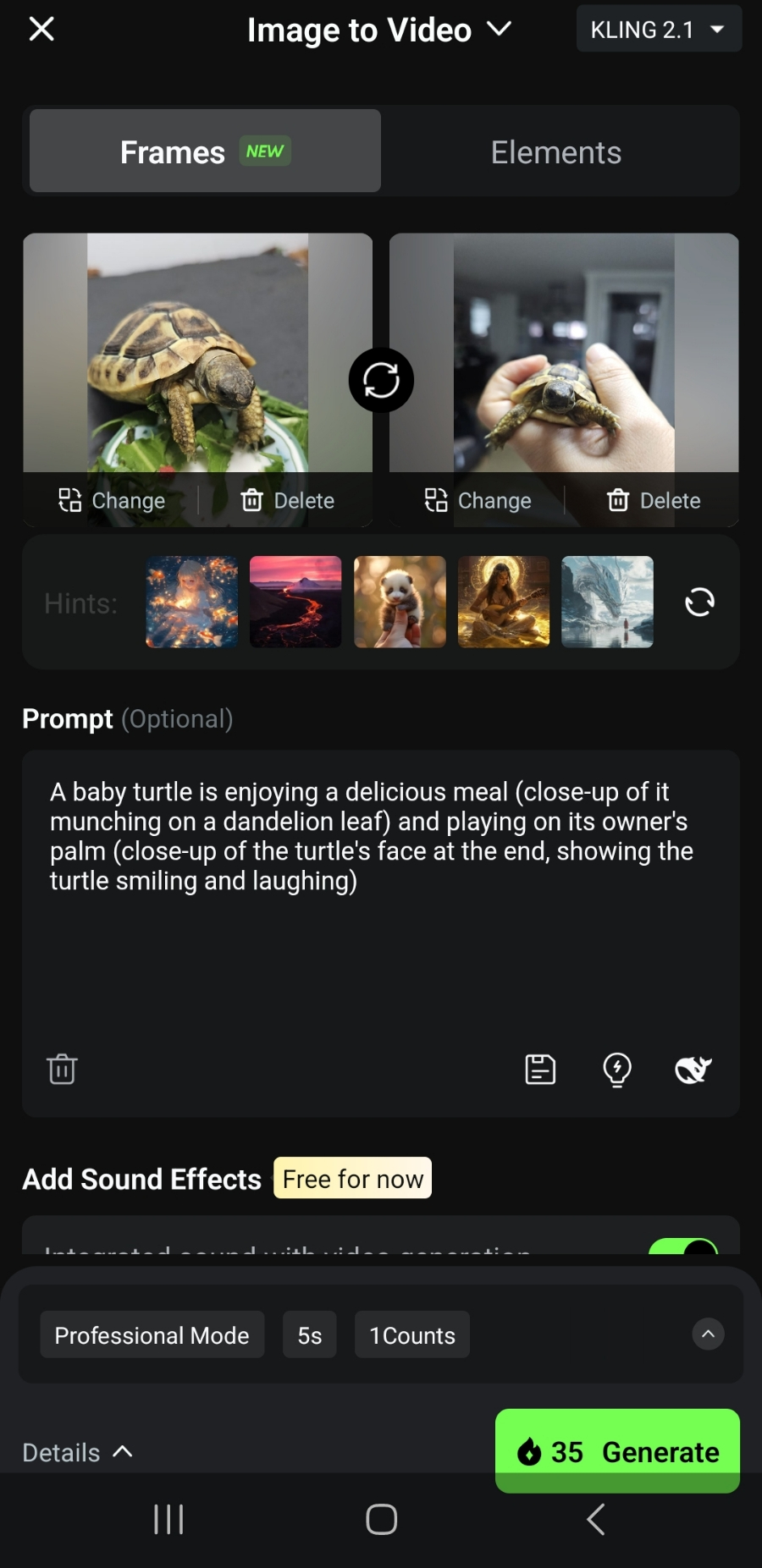Select the Frames tab
The height and width of the screenshot is (1568, 762).
(205, 152)
